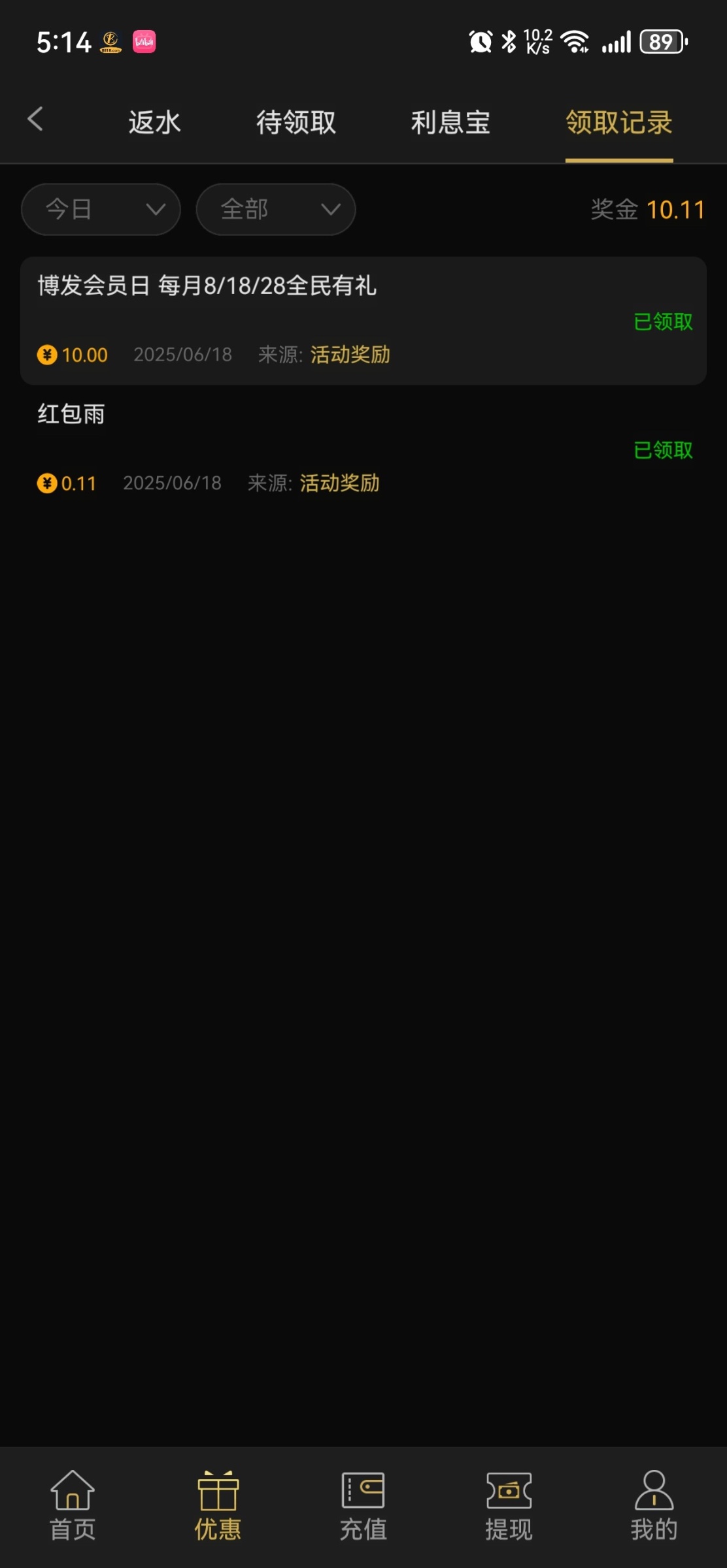This screenshot has width=727, height=1568.
Task: Go to the 首页 home tab
Action: coord(73,1506)
